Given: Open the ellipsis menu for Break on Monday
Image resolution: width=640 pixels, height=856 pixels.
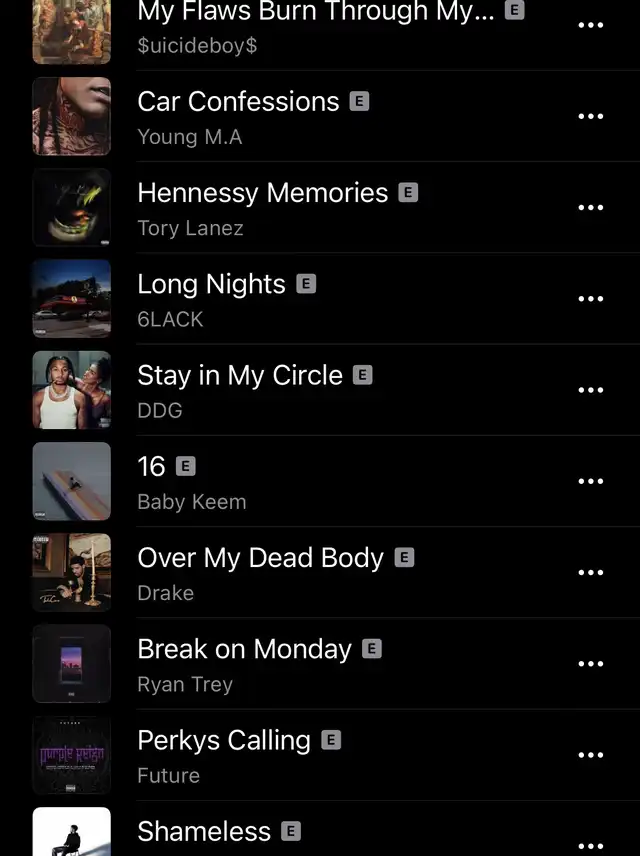Looking at the screenshot, I should pyautogui.click(x=591, y=664).
